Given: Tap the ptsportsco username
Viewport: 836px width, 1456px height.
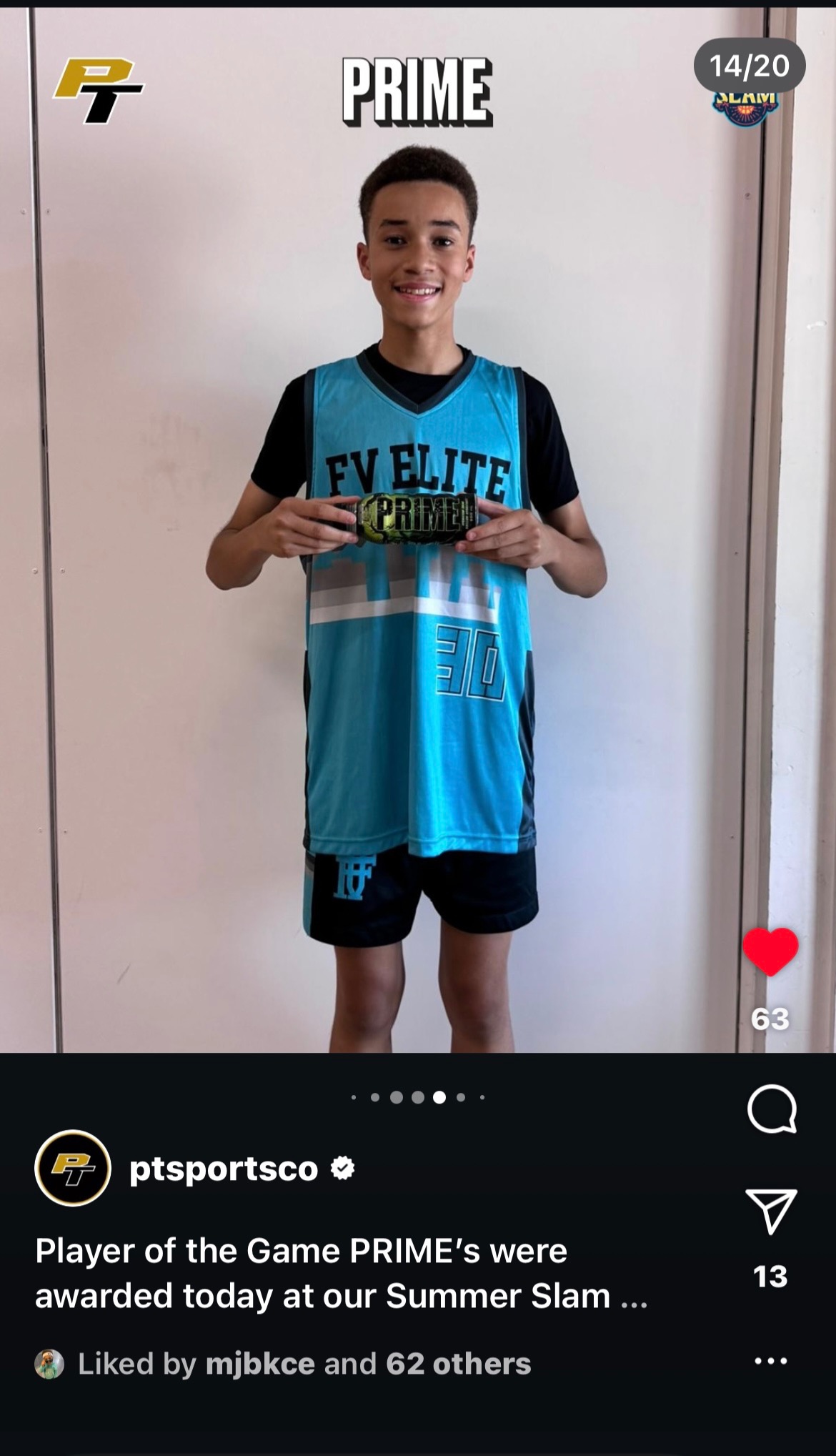Looking at the screenshot, I should [x=224, y=1169].
